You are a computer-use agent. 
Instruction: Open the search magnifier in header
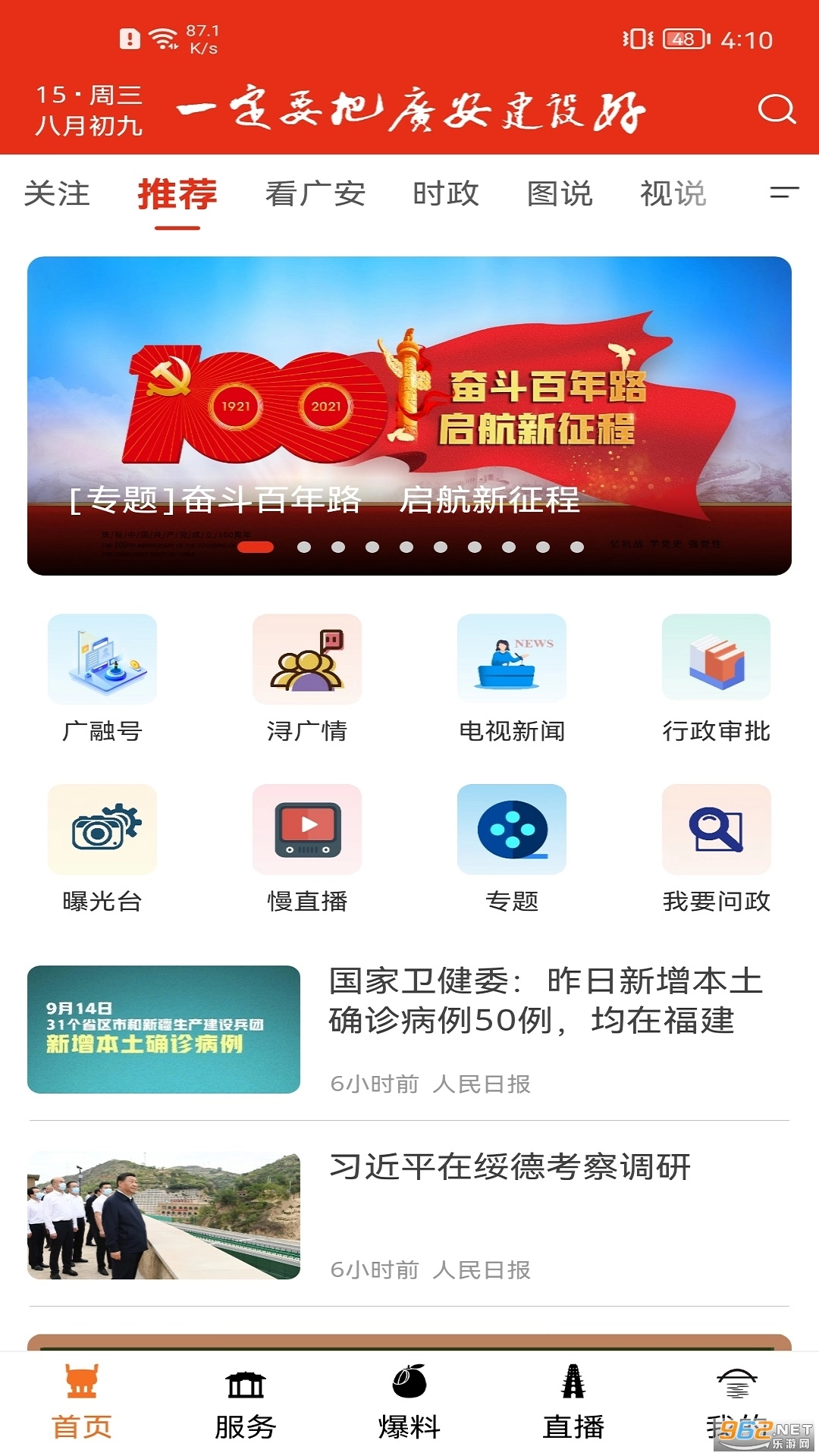[775, 110]
